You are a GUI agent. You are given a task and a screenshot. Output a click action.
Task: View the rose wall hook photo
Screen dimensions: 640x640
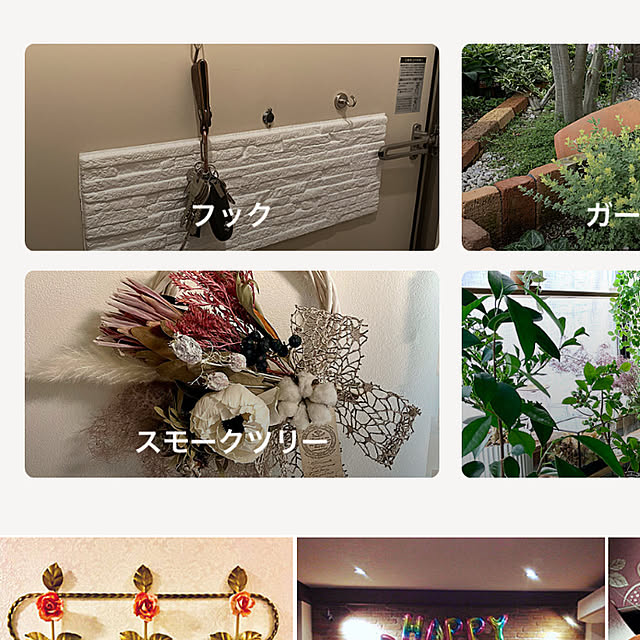146,589
